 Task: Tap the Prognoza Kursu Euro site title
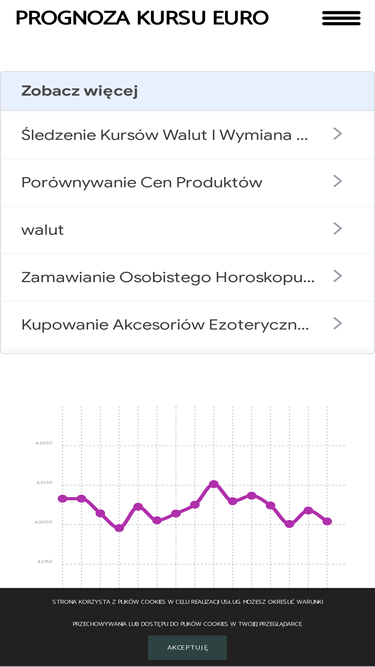click(142, 18)
